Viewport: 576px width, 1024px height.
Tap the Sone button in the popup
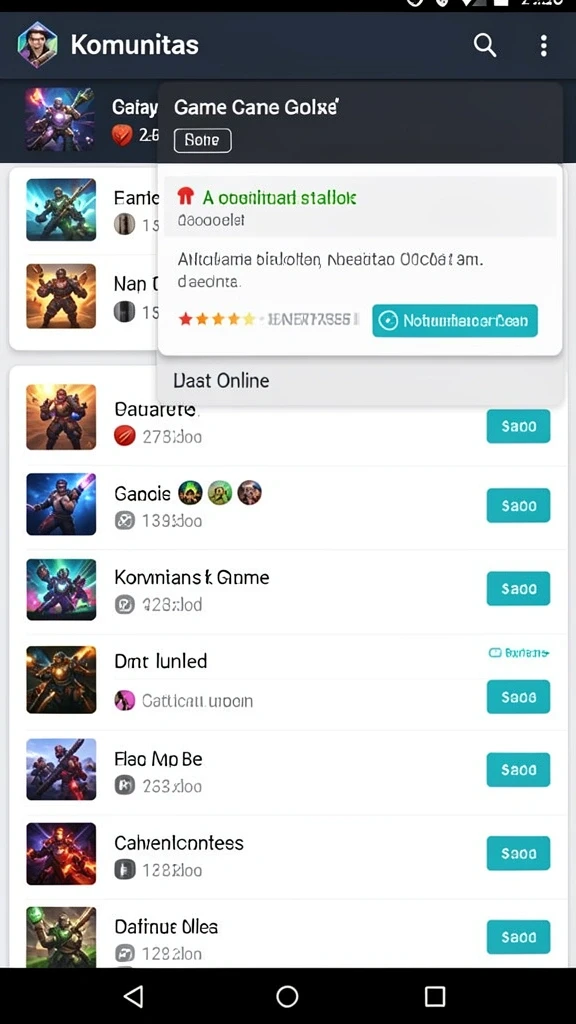tap(202, 140)
